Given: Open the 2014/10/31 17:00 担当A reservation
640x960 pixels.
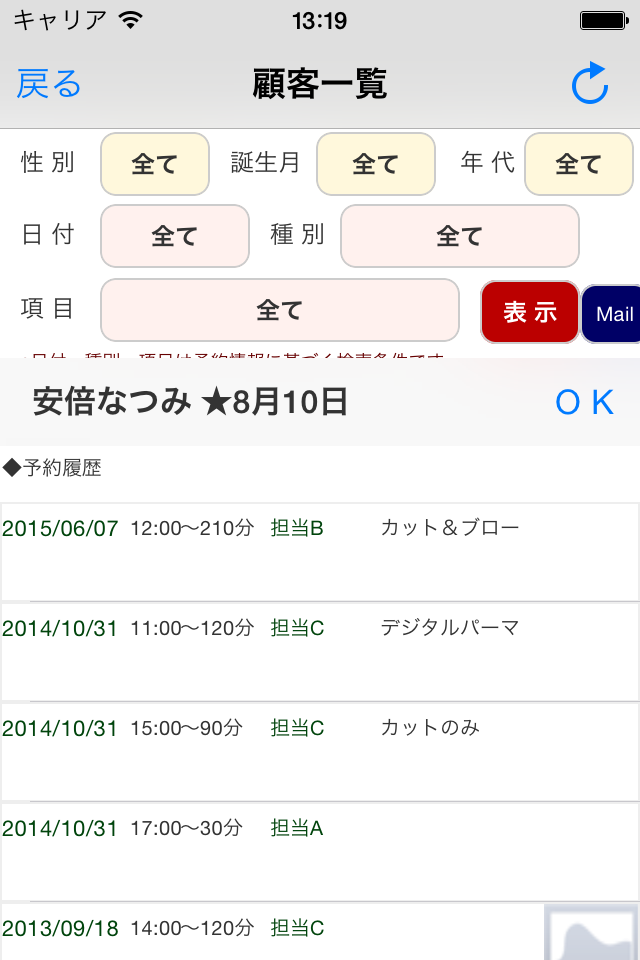Looking at the screenshot, I should pos(320,852).
